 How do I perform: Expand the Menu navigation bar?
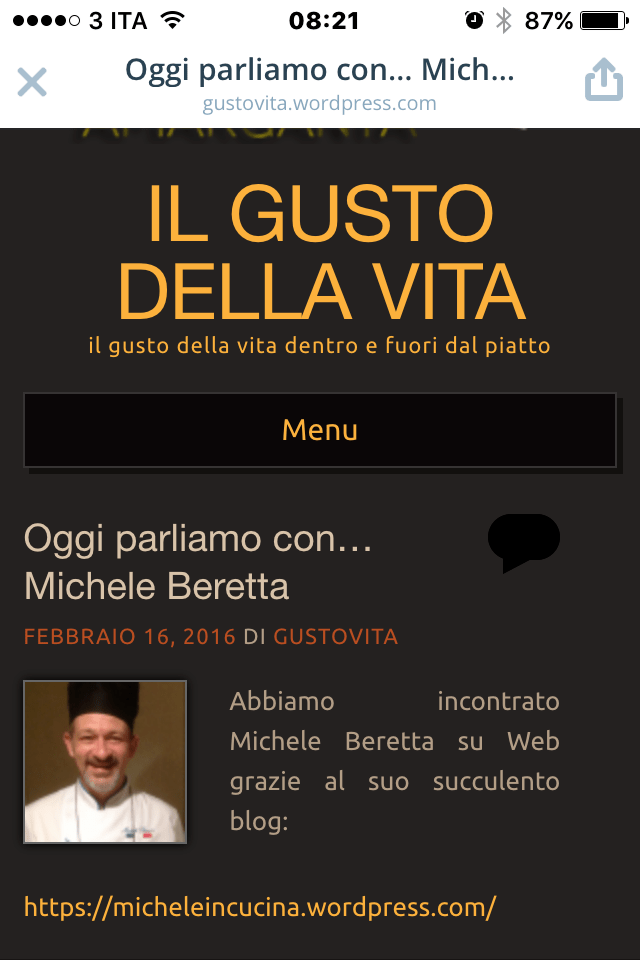320,430
